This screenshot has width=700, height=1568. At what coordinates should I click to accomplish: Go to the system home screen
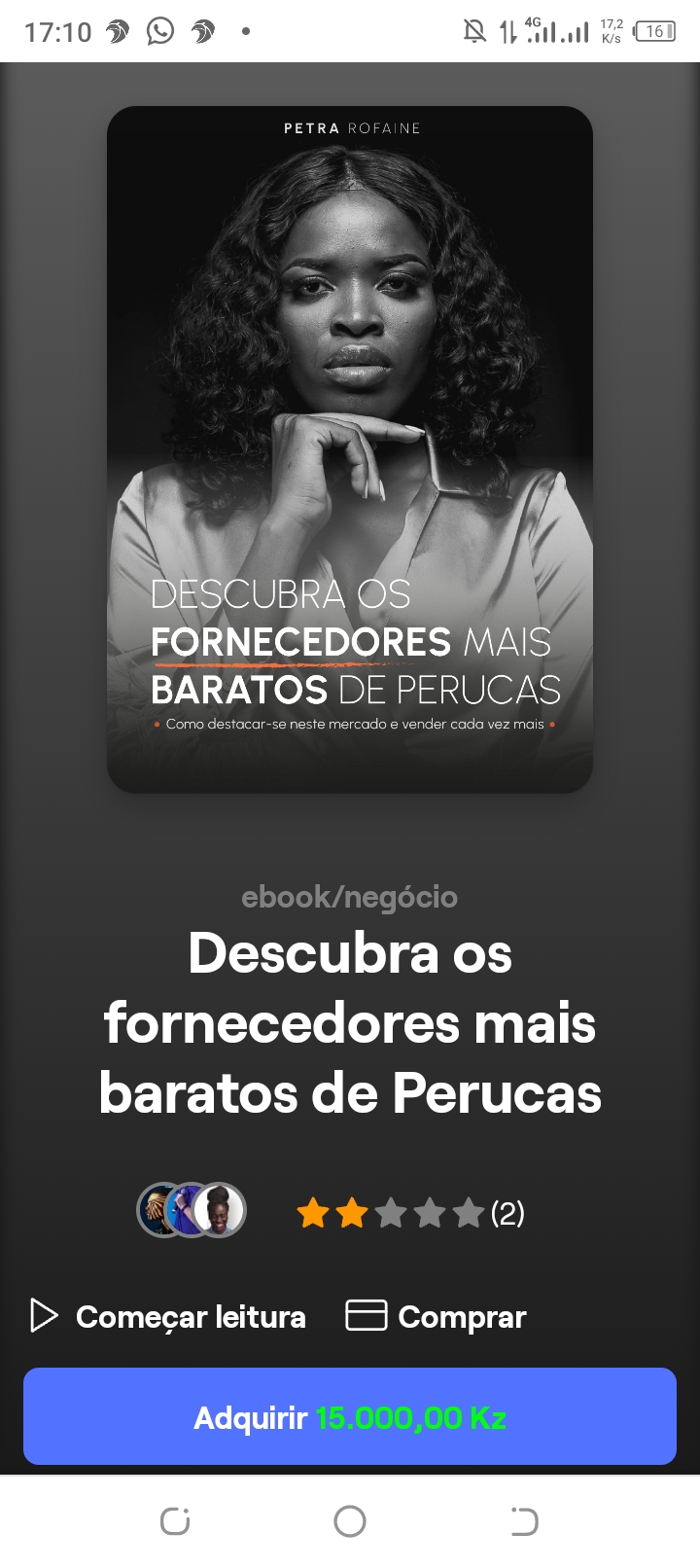click(x=350, y=1521)
